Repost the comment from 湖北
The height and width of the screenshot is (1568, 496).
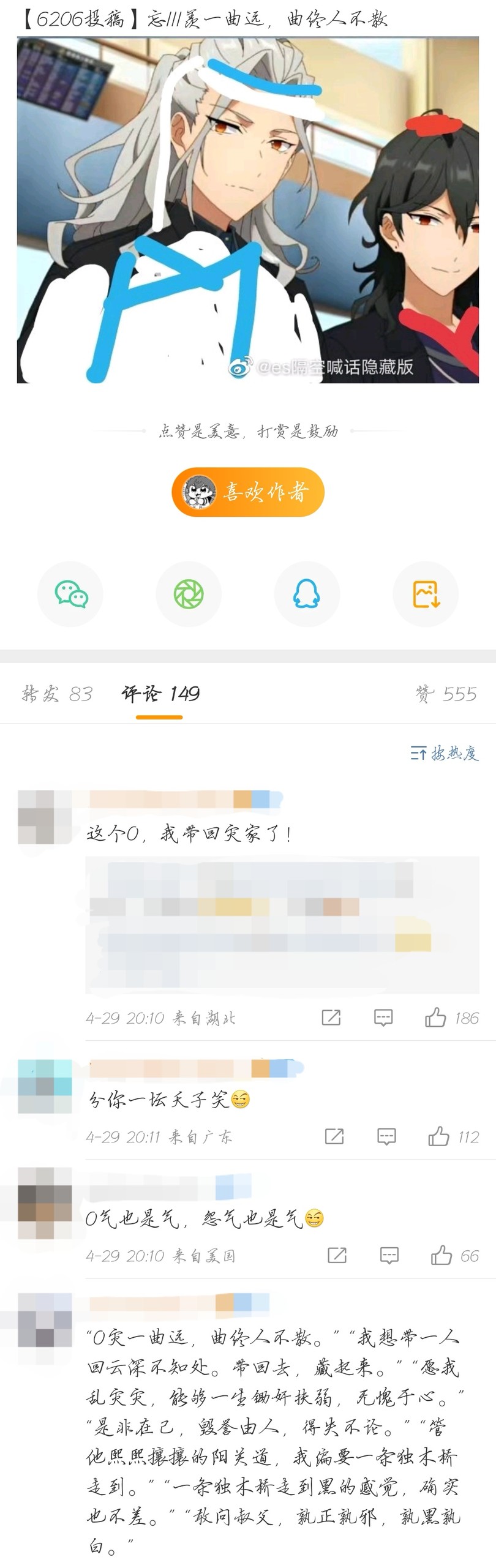(x=331, y=1018)
